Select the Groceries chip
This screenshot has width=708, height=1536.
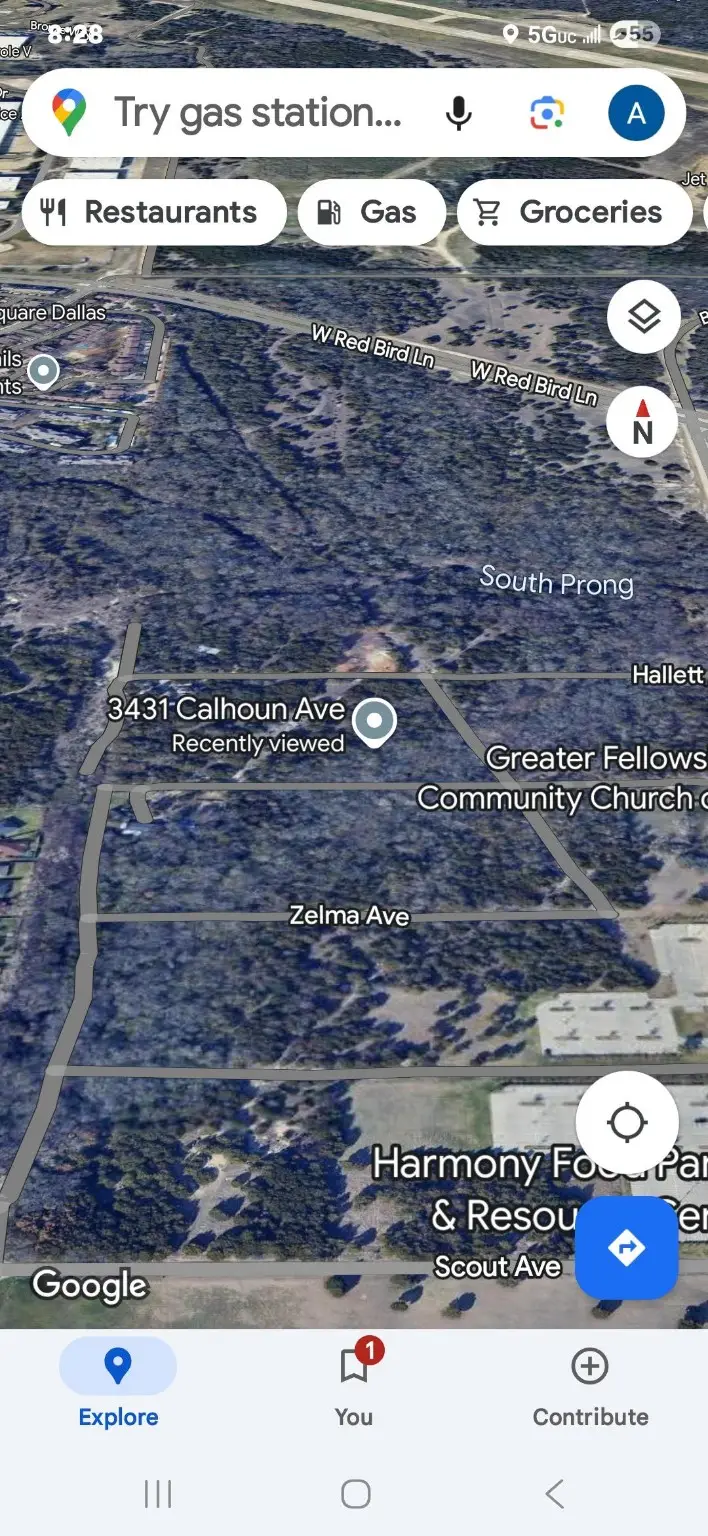573,212
